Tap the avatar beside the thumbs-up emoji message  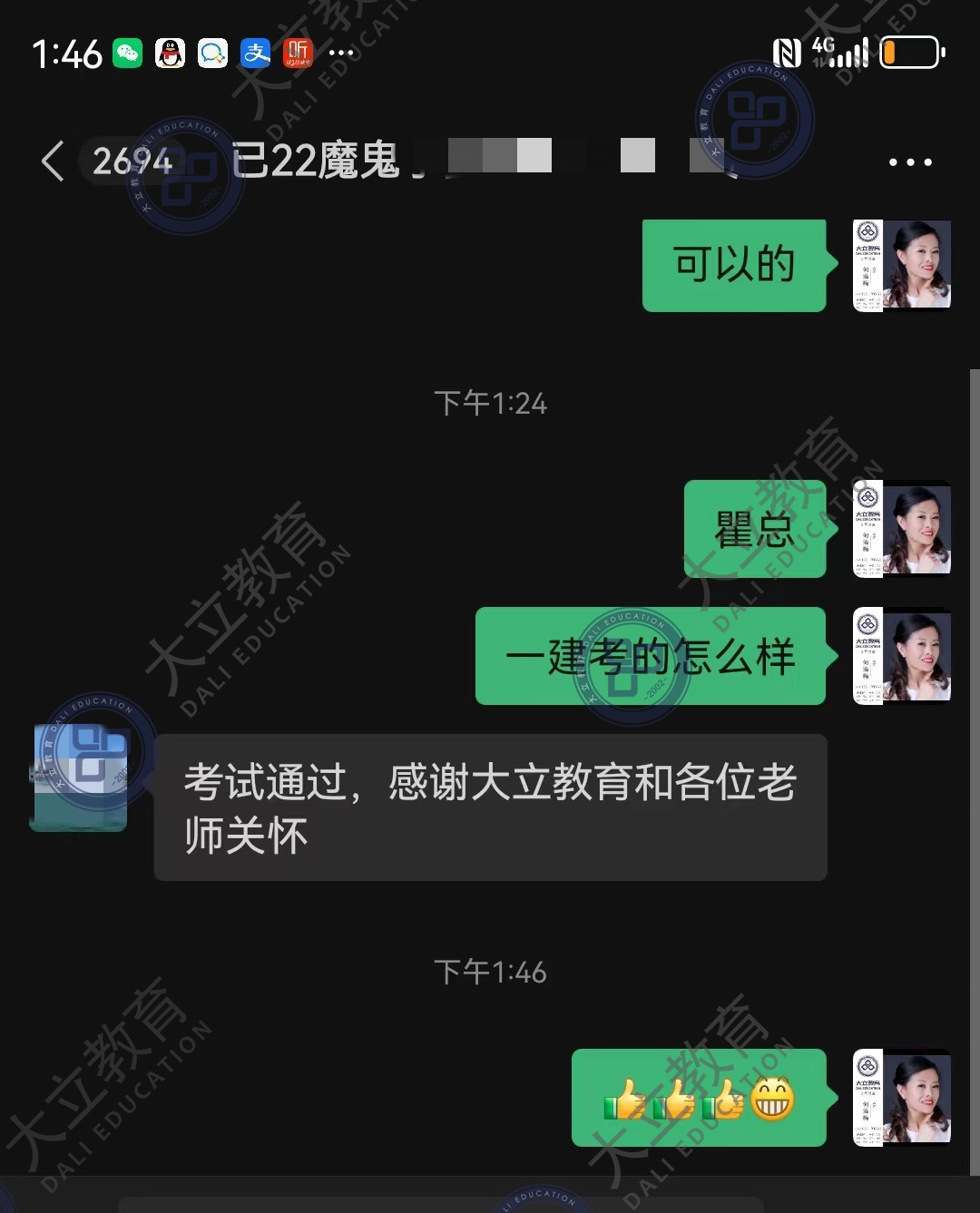point(902,1097)
